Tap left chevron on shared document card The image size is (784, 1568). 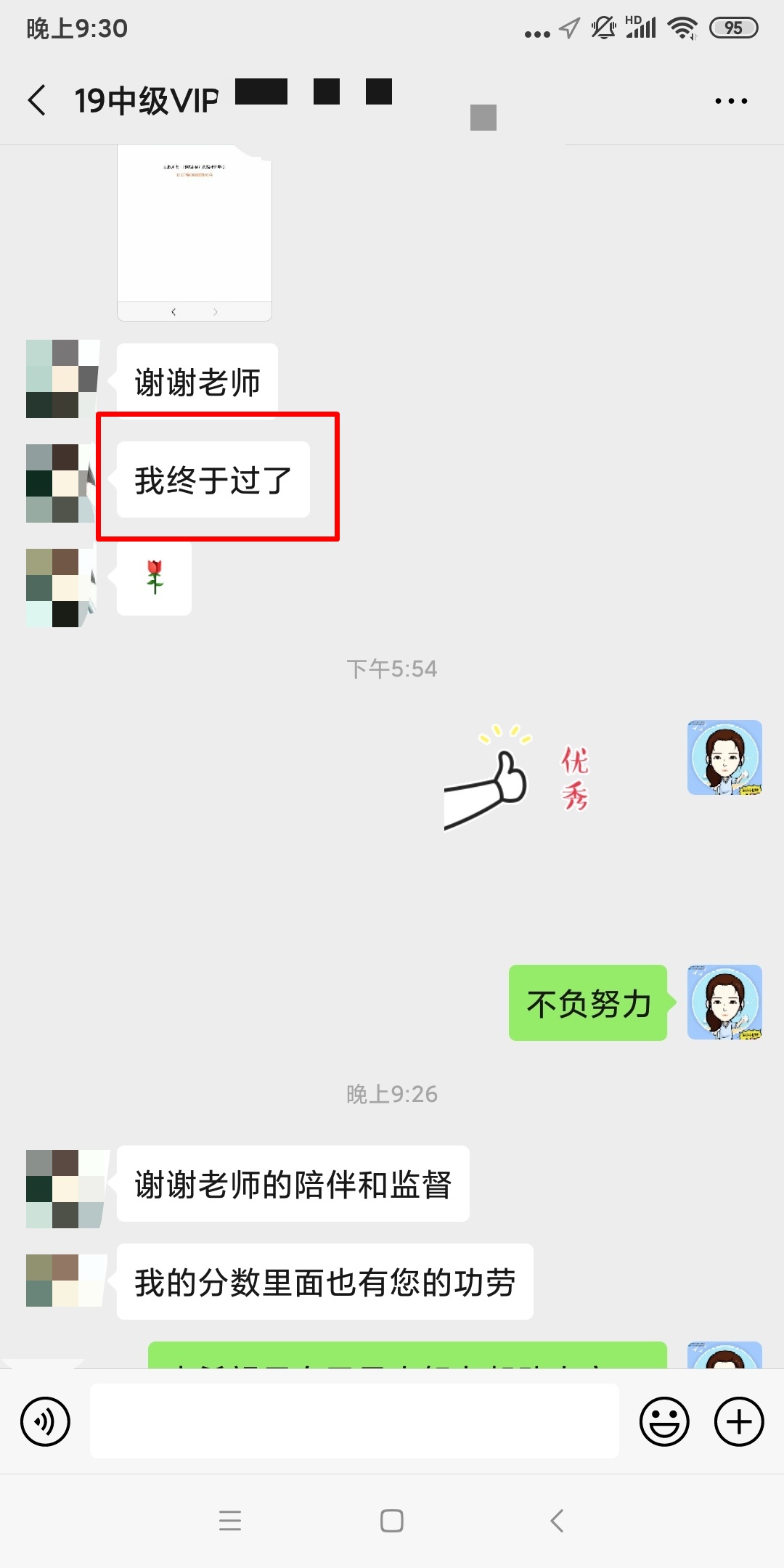pos(173,311)
